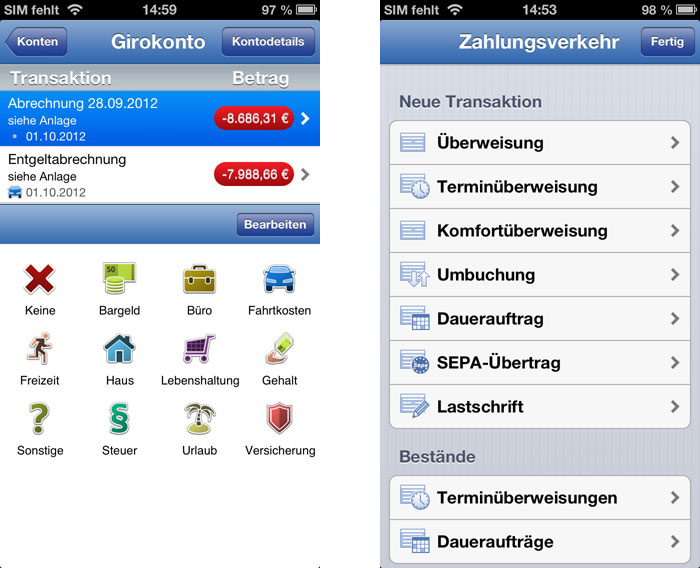Start a new Überweisung
The width and height of the screenshot is (700, 568).
click(x=540, y=143)
